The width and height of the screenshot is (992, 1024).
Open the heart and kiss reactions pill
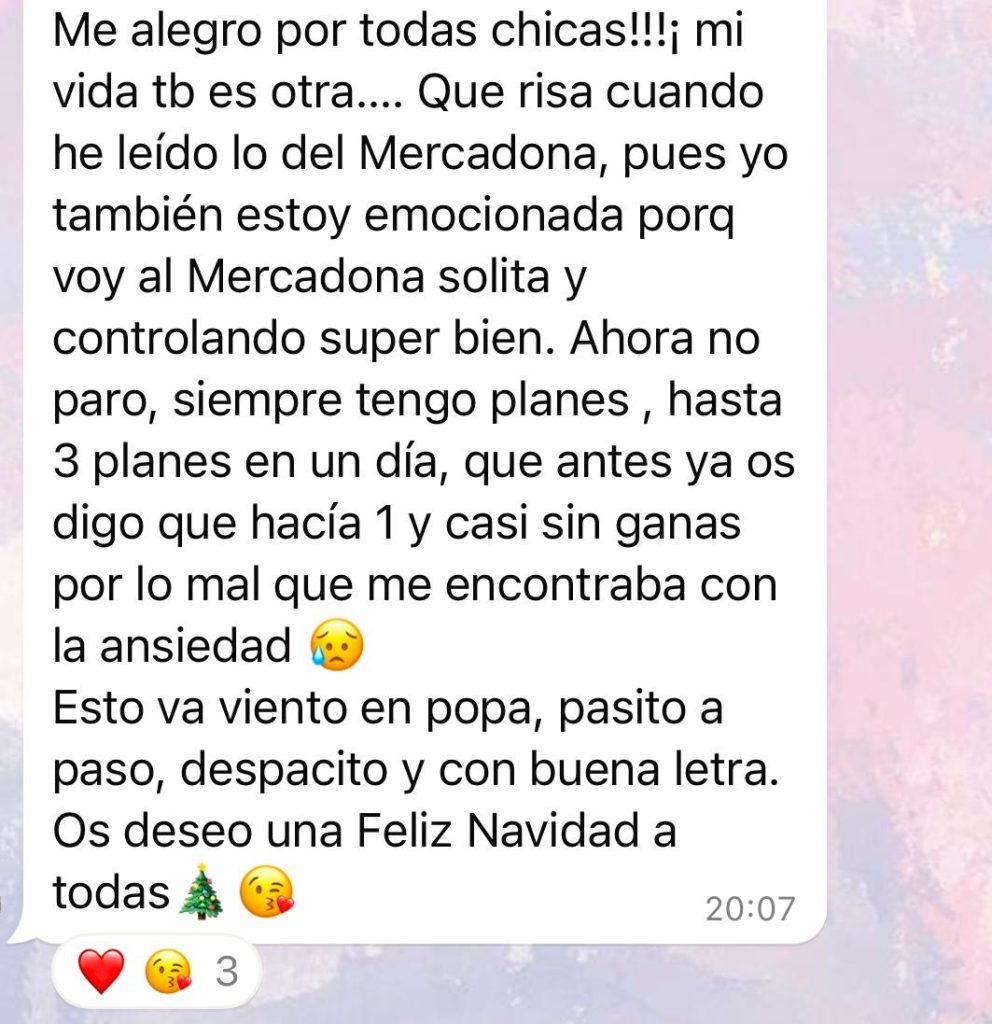tap(156, 972)
